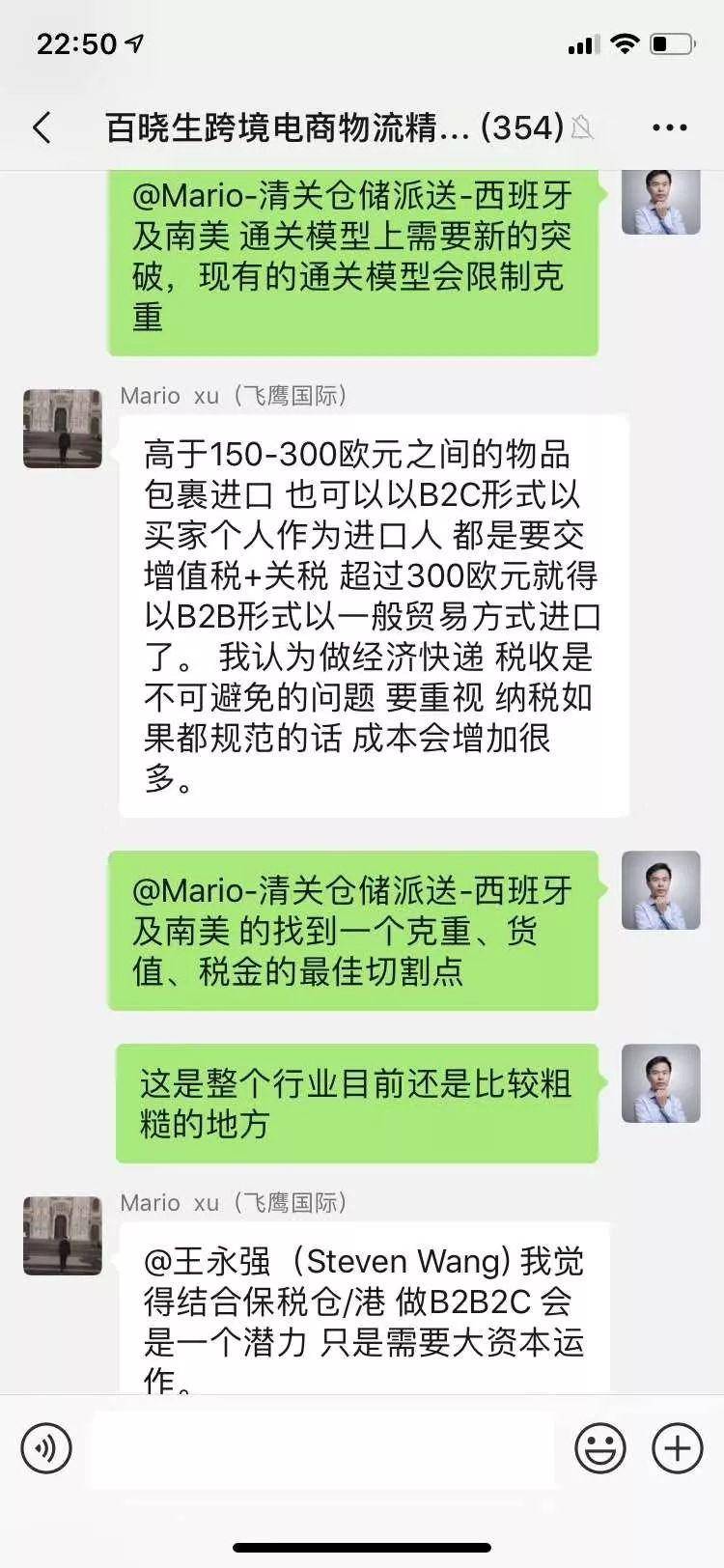Tap sender avatar next to 最佳切割点 message
This screenshot has width=724, height=1568.
(x=661, y=890)
